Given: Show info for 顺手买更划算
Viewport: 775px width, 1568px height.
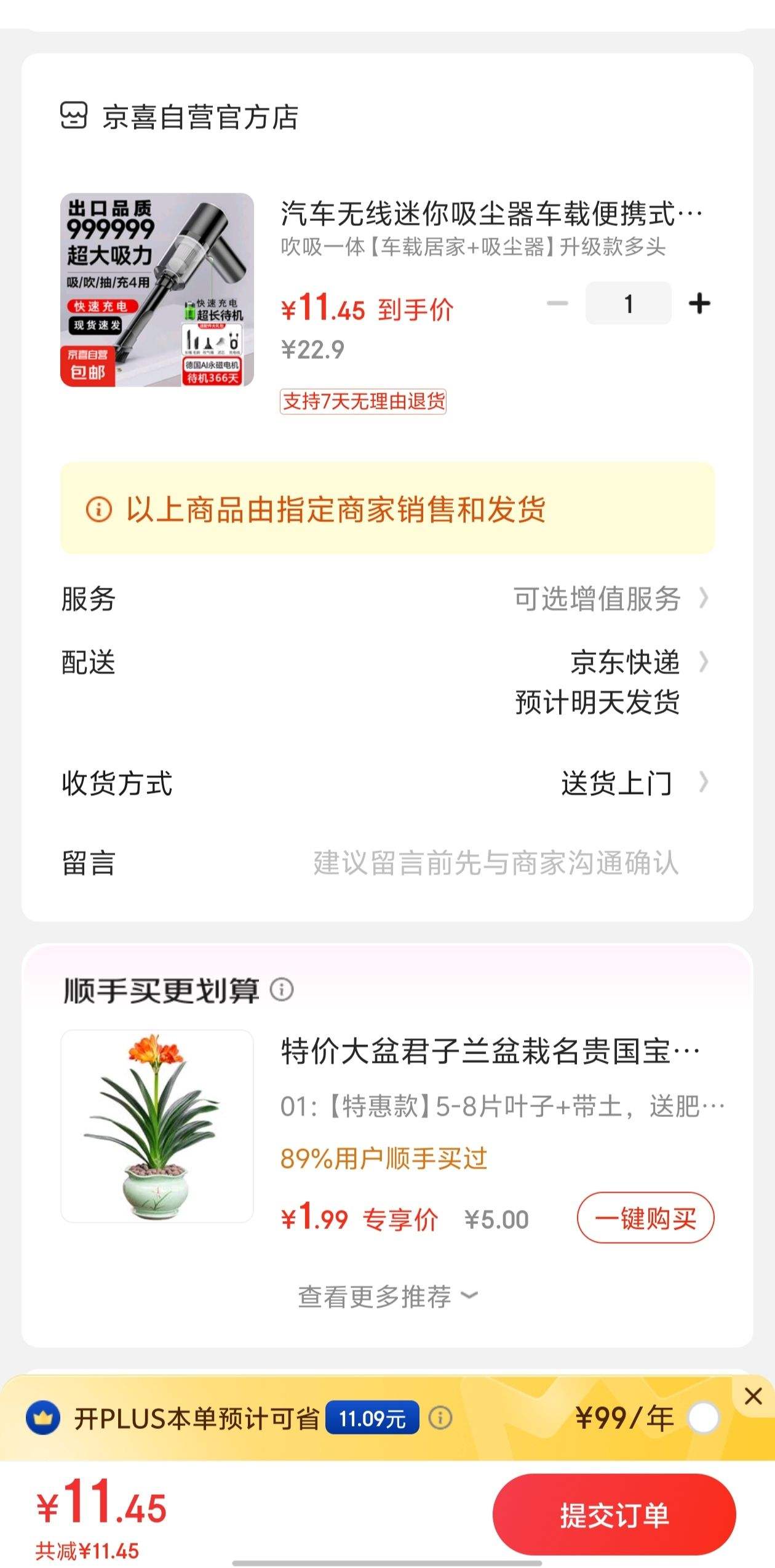Looking at the screenshot, I should point(282,990).
